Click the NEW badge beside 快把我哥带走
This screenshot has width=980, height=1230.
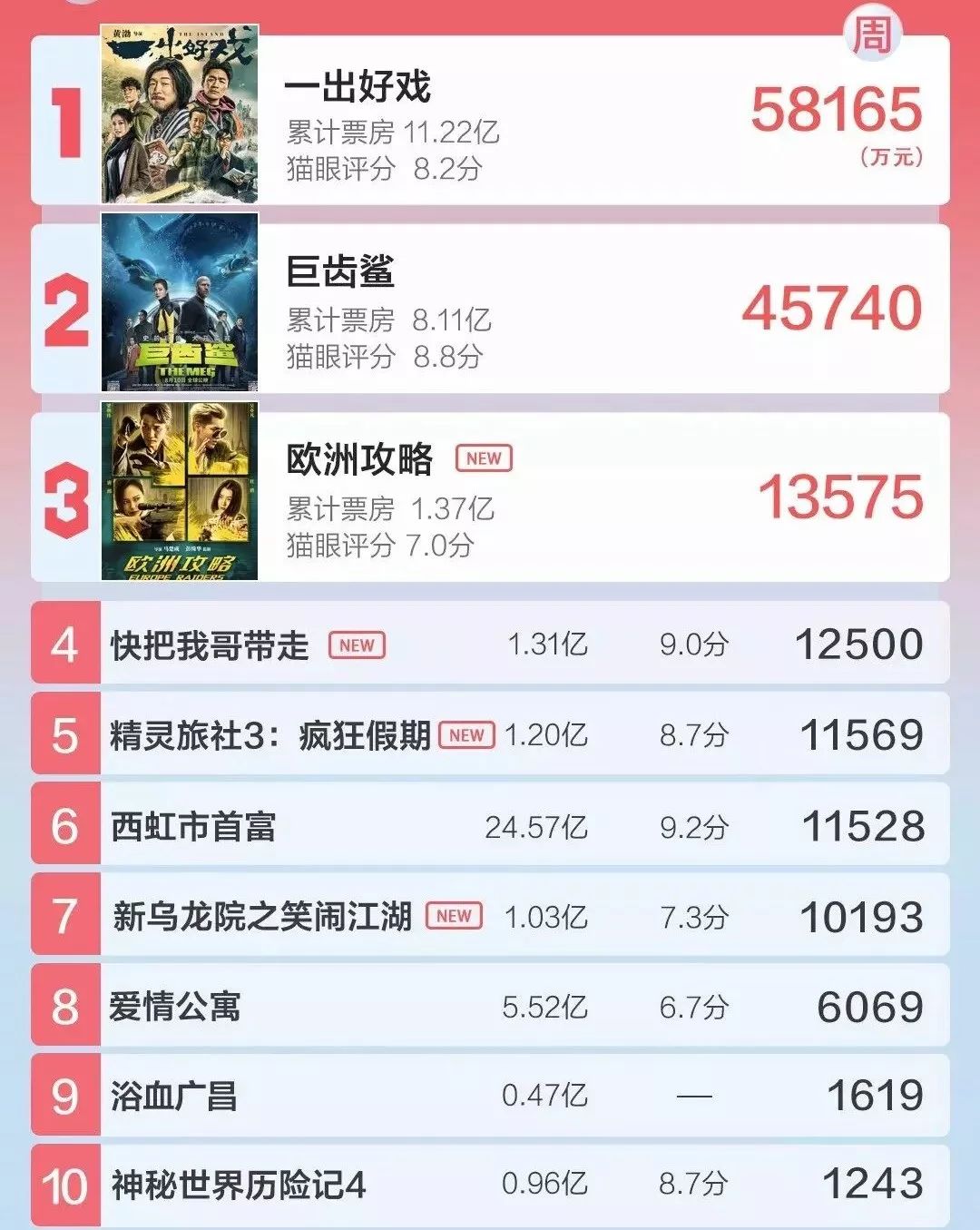point(356,646)
